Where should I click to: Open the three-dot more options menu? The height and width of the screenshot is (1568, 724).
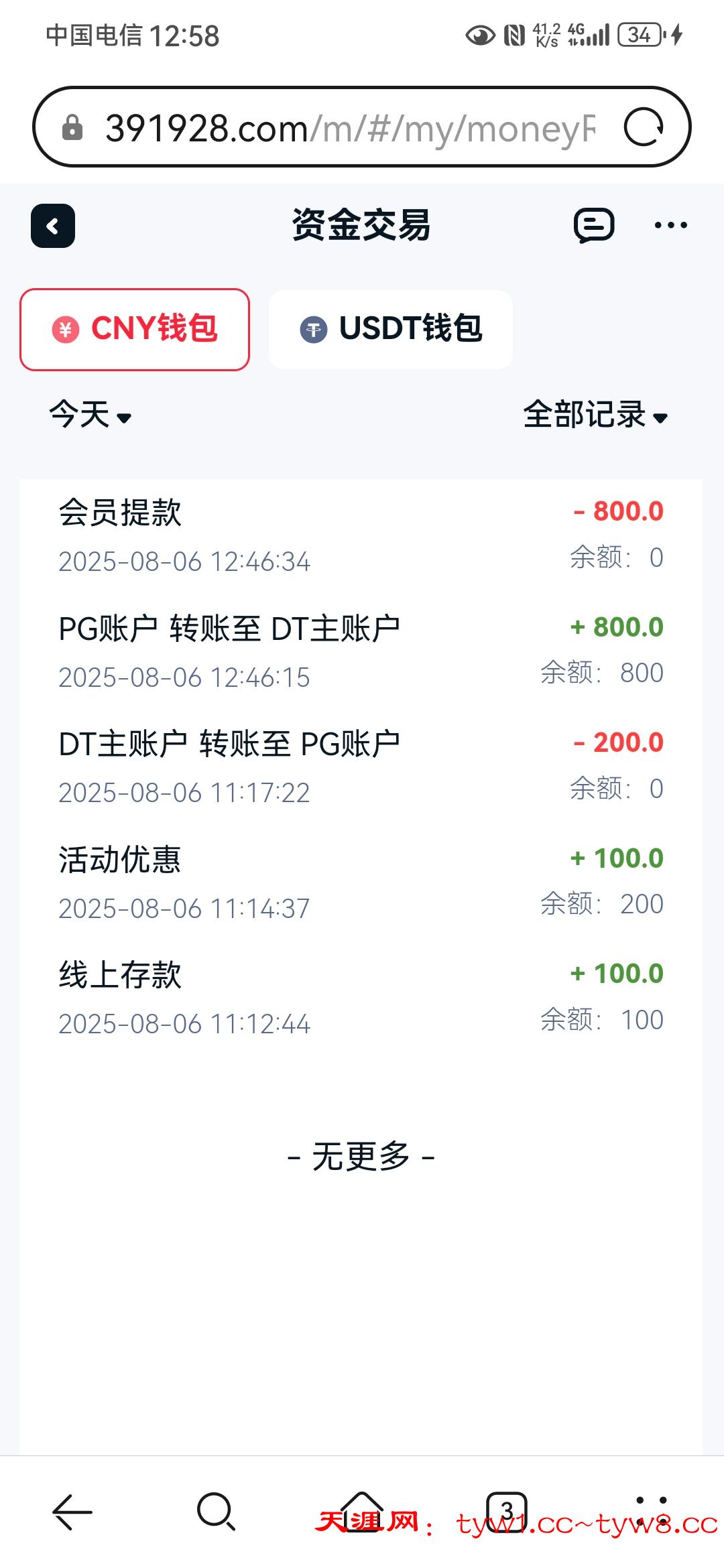(x=670, y=225)
